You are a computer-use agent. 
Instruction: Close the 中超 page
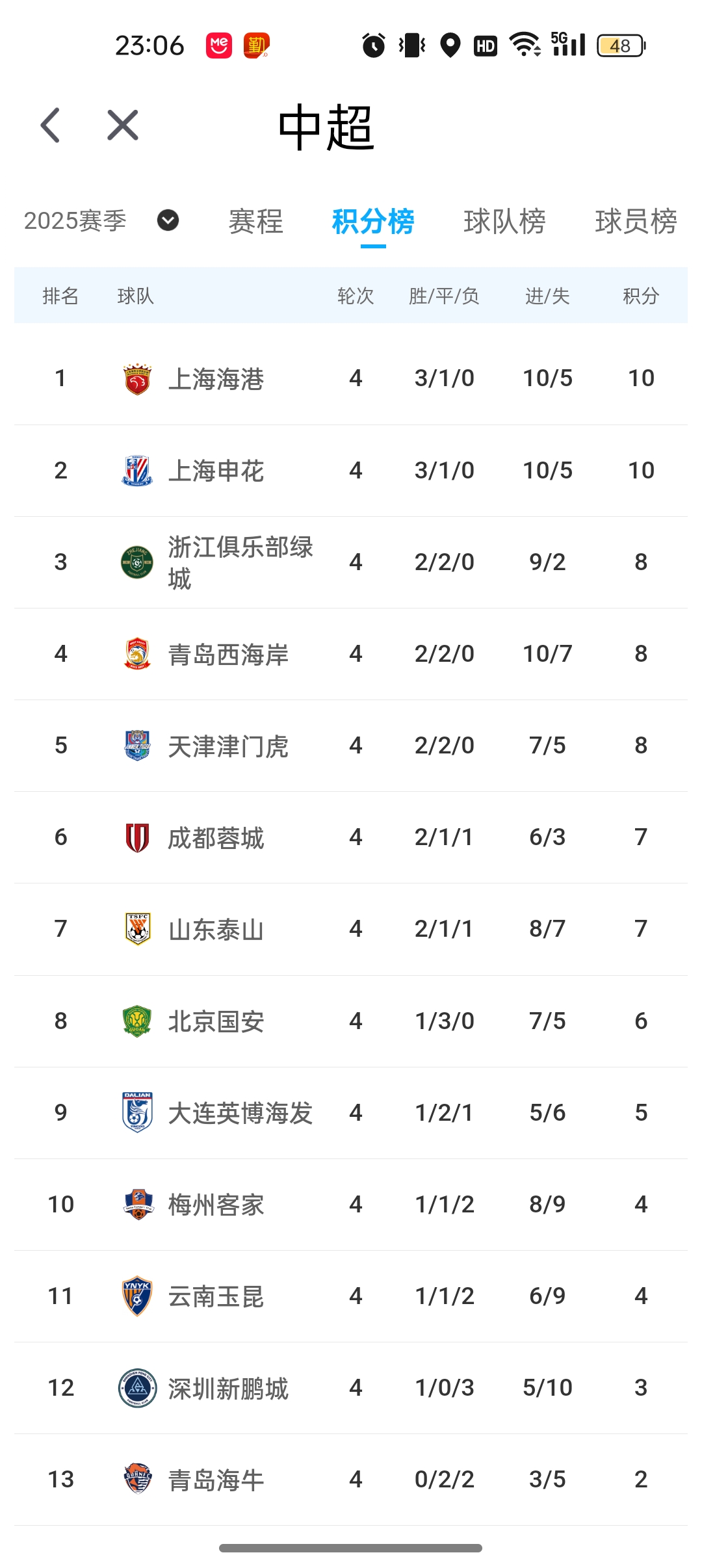coord(123,125)
